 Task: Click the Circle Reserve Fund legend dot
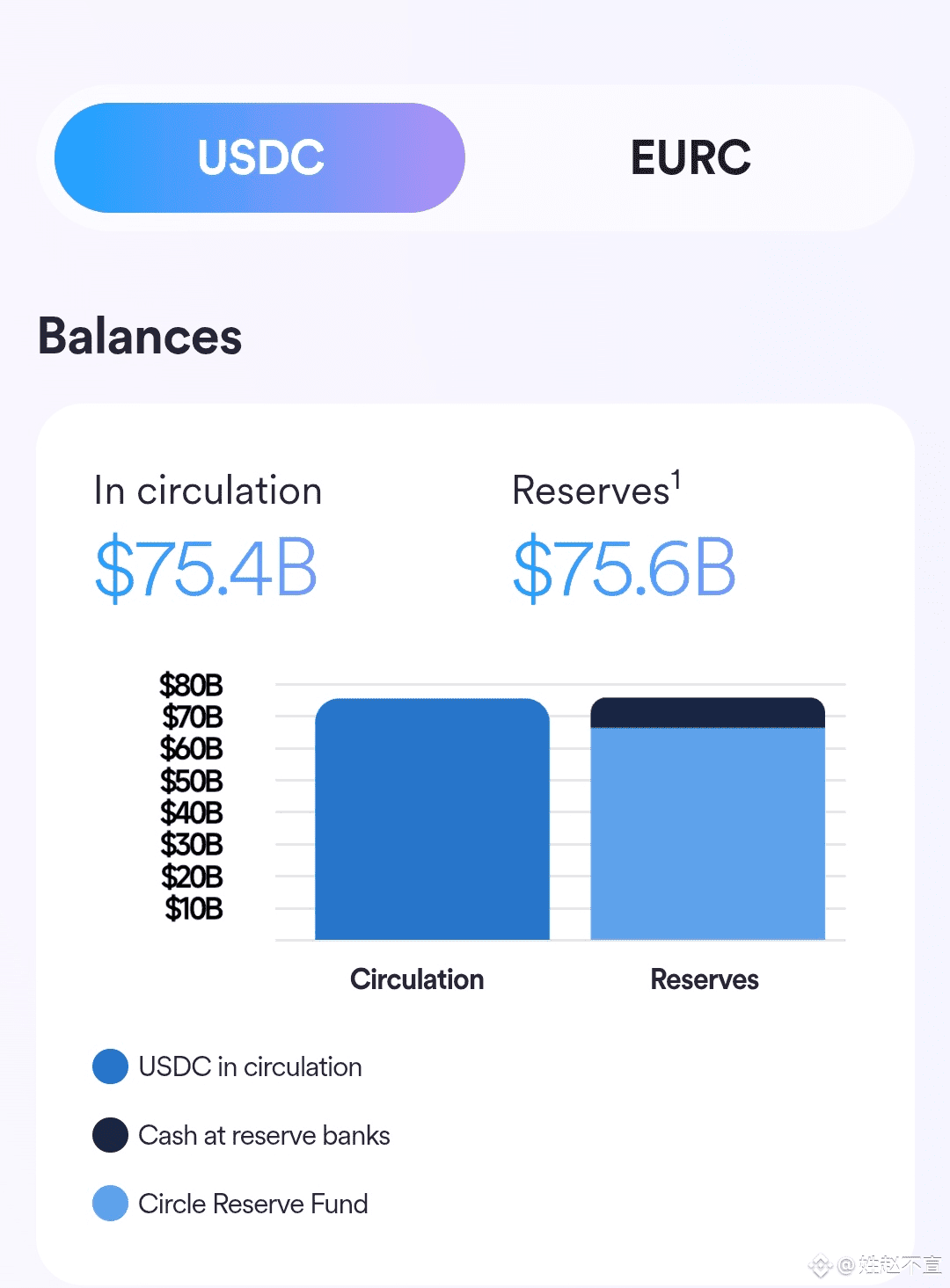tap(111, 1203)
